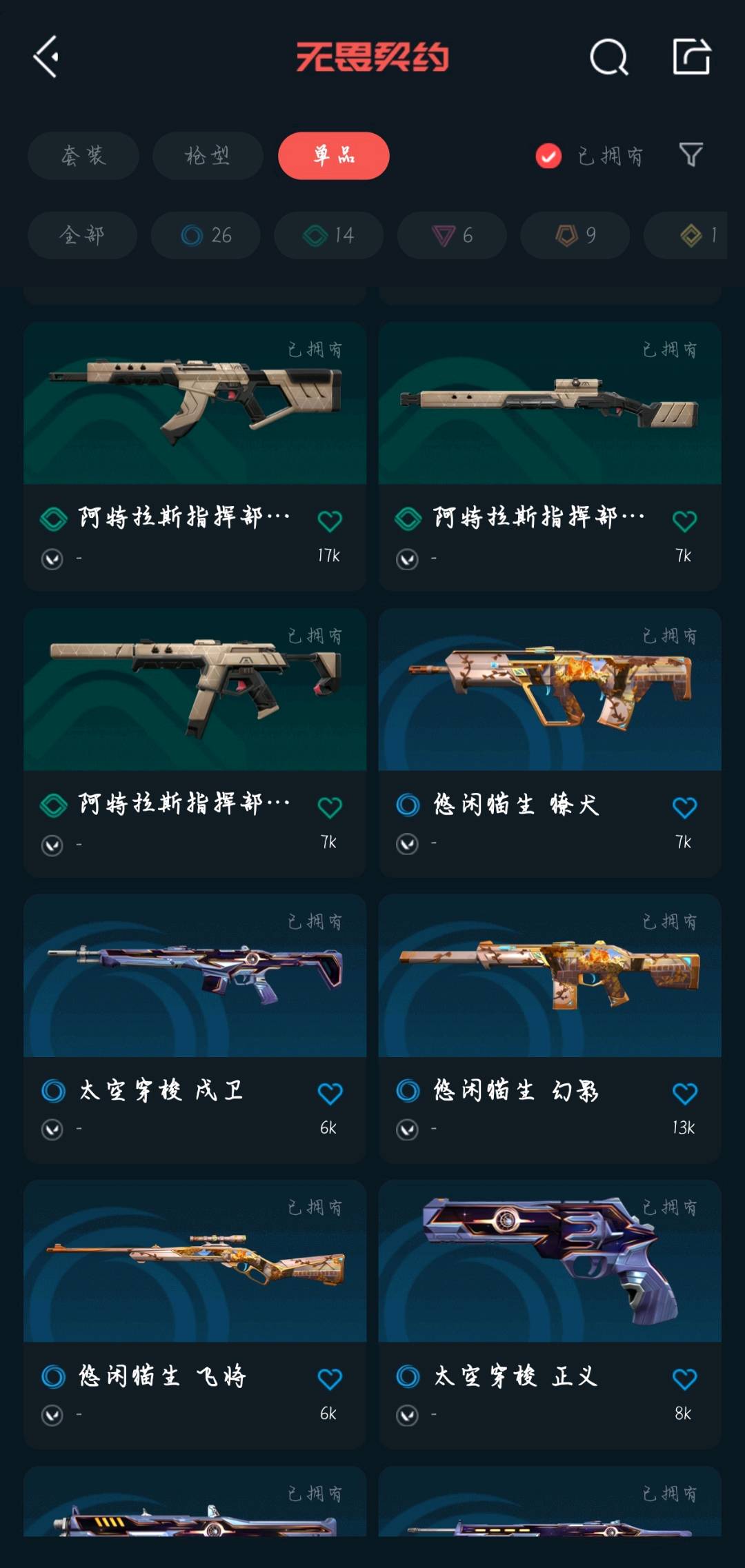Filter by the green tier chip 14

tap(329, 235)
